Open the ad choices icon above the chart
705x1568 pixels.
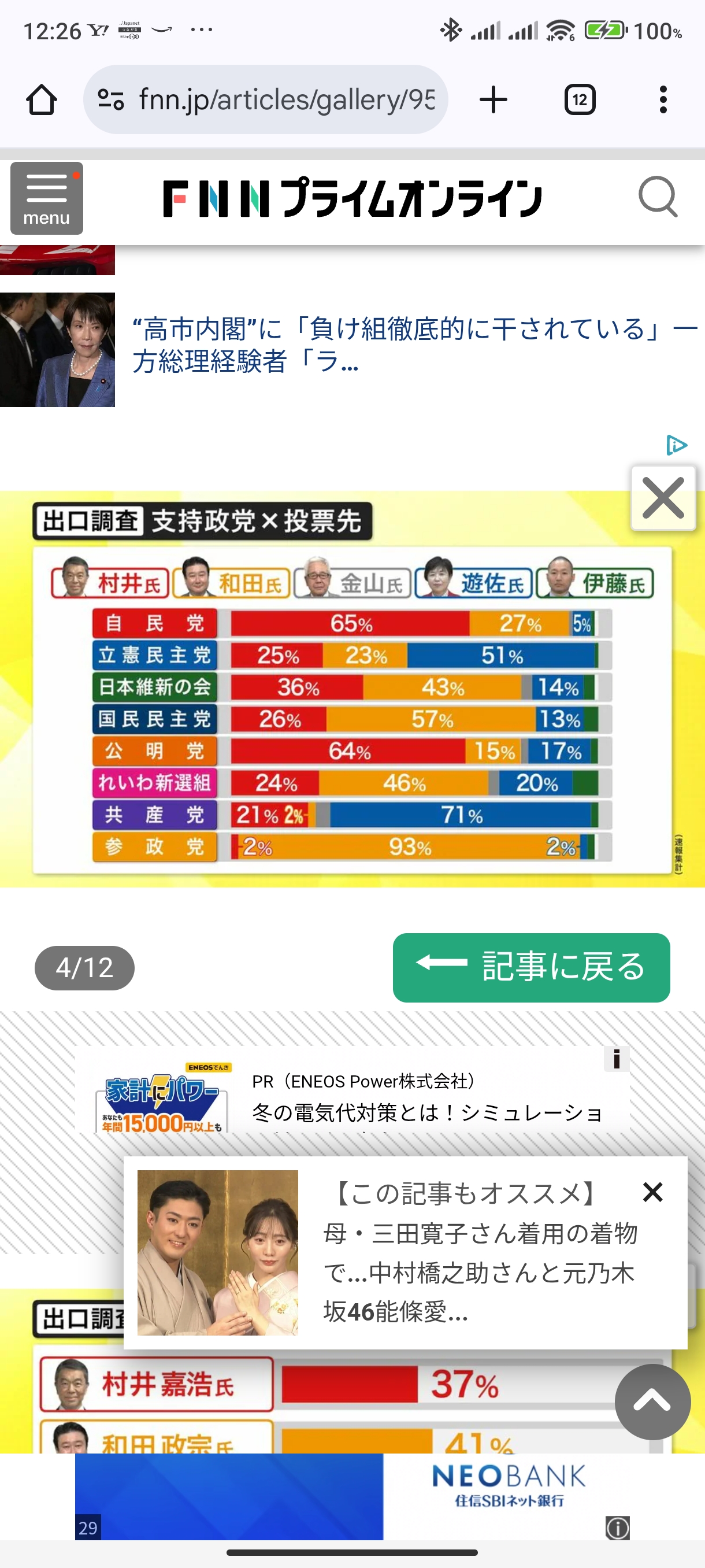[677, 445]
